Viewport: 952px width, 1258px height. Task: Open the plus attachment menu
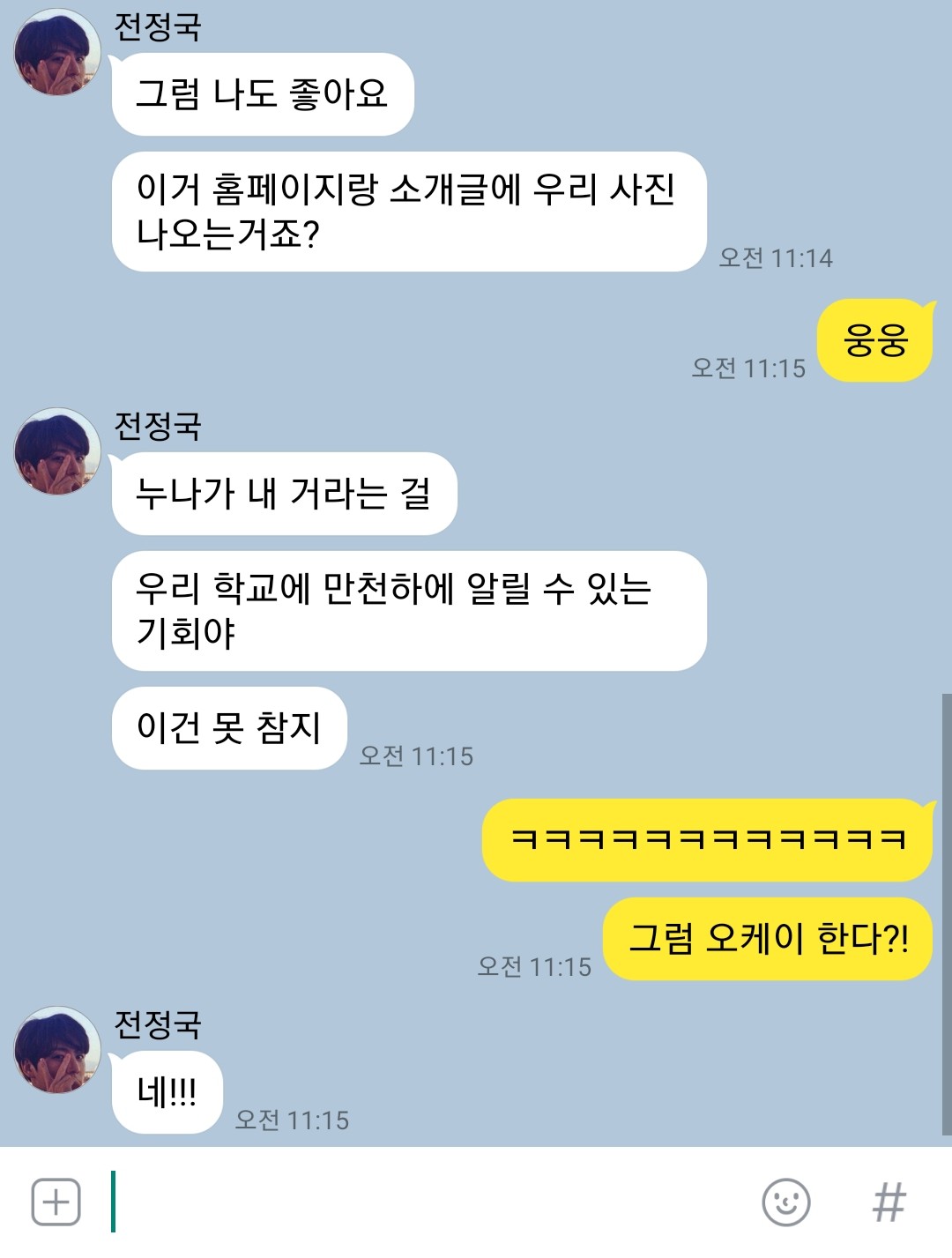(x=56, y=1202)
